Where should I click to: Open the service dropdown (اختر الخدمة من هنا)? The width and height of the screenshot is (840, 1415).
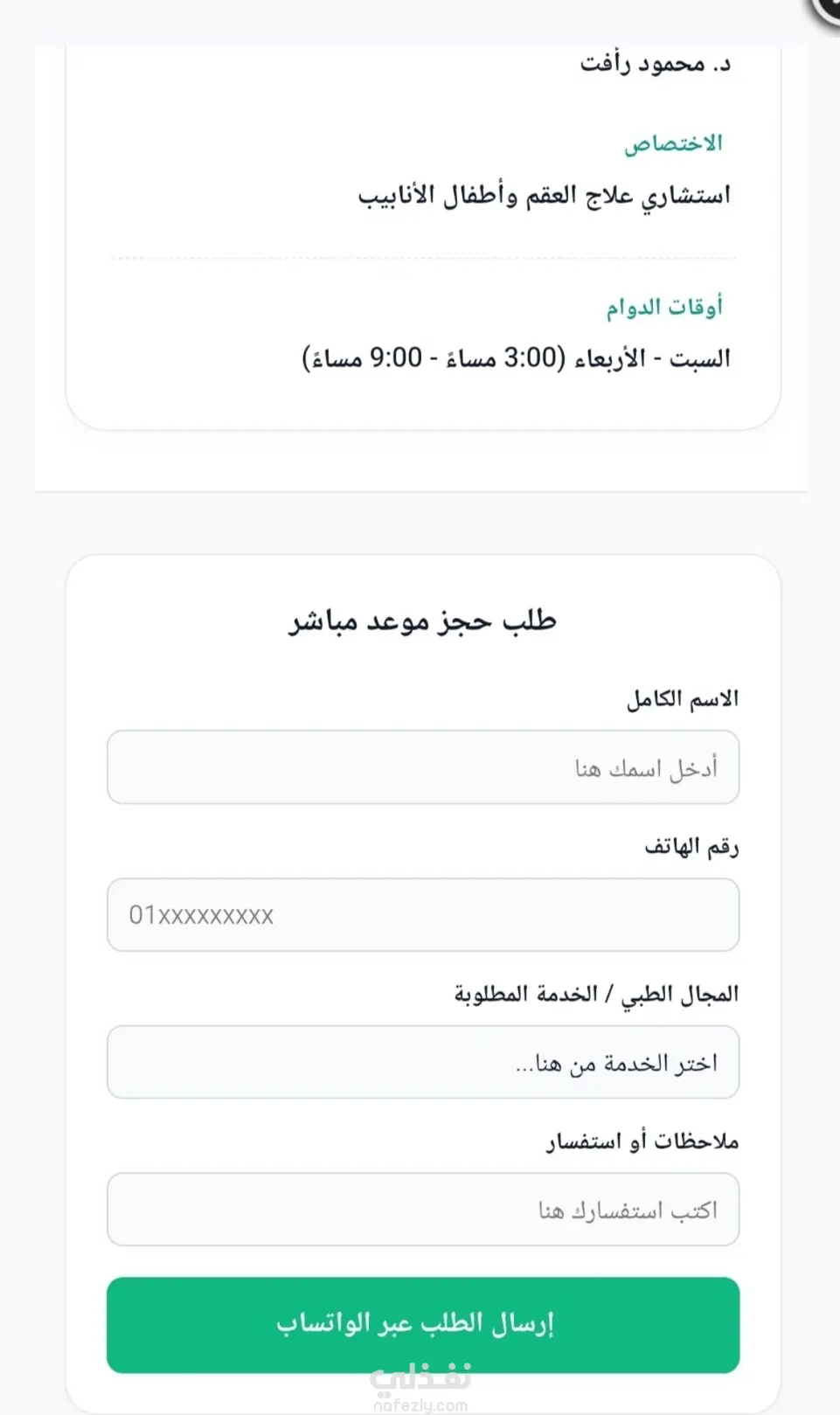pos(423,1062)
